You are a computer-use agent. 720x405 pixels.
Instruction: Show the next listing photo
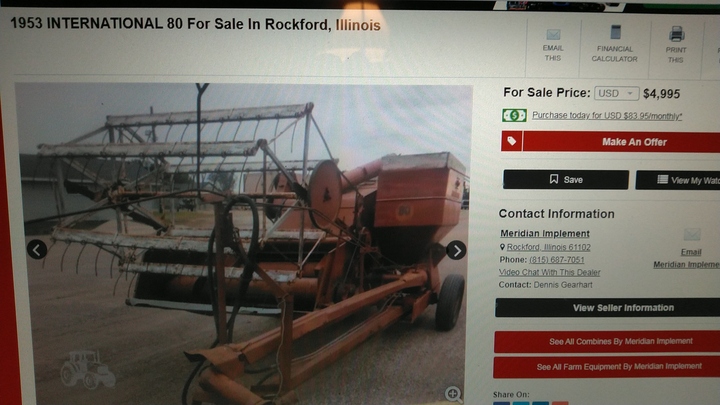(x=456, y=250)
